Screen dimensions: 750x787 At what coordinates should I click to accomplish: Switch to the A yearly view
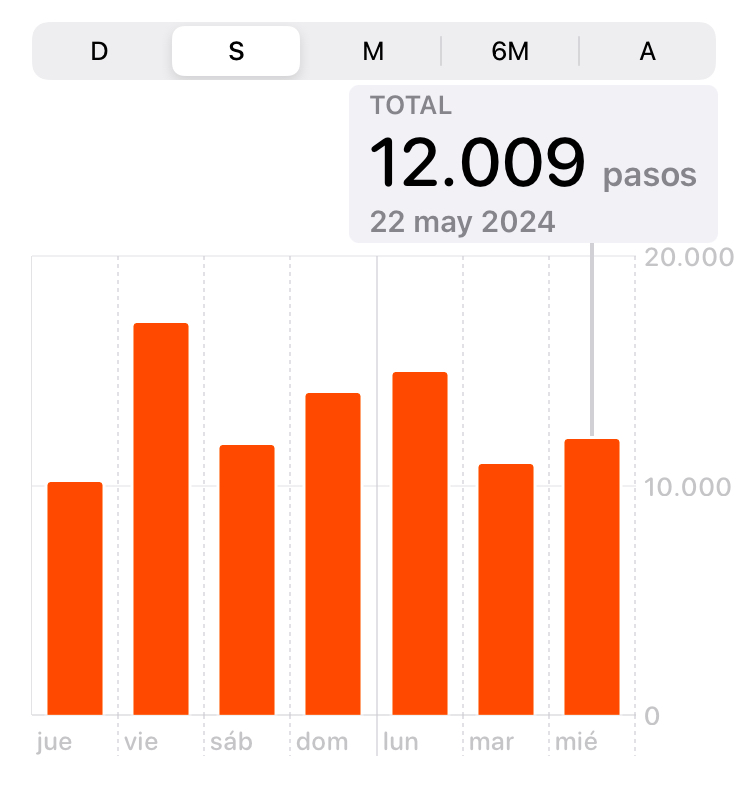[x=647, y=51]
